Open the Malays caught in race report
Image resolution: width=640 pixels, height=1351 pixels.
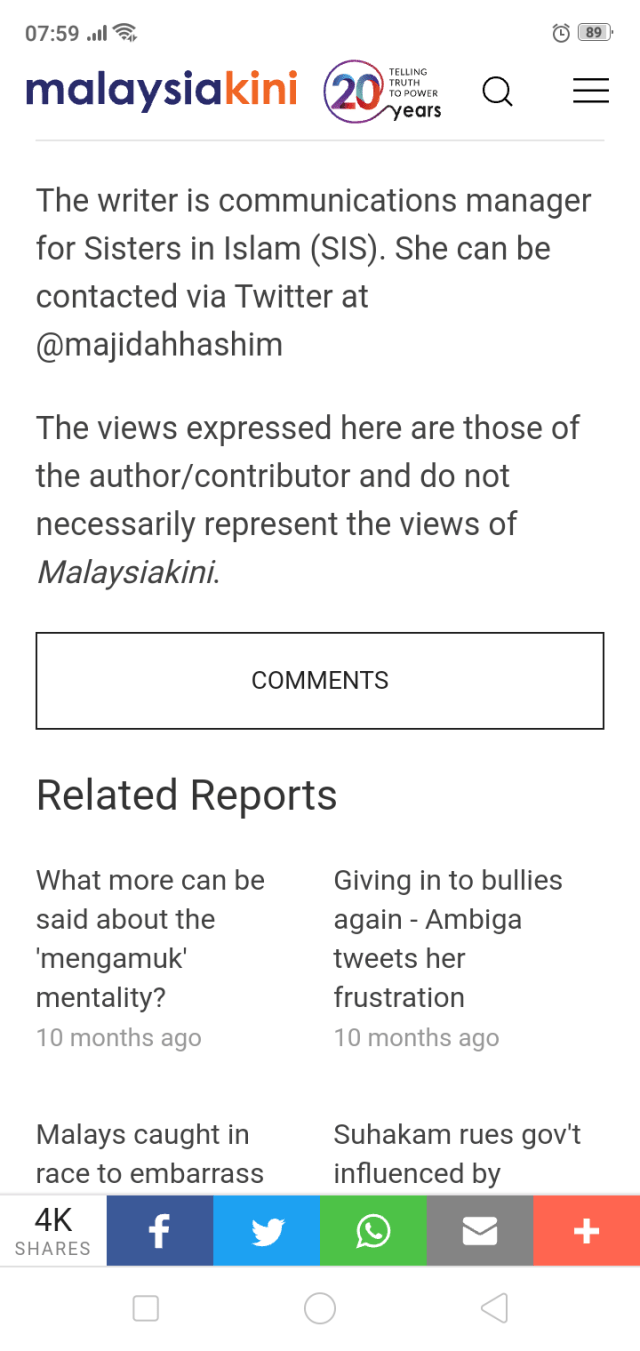tap(150, 1153)
